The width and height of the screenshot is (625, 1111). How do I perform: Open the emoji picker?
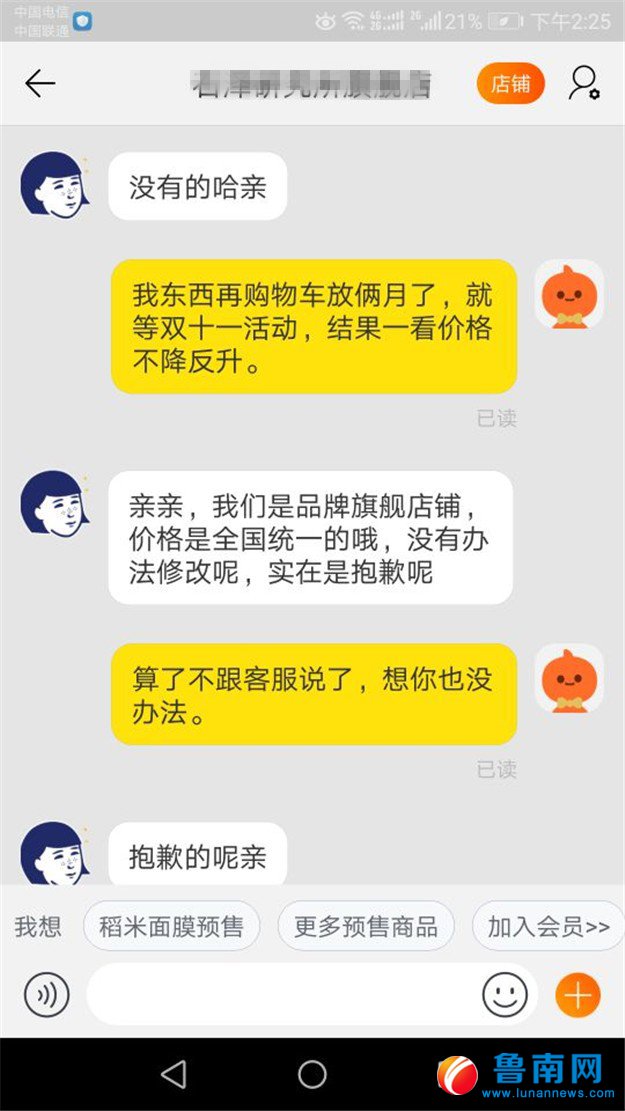(x=505, y=994)
